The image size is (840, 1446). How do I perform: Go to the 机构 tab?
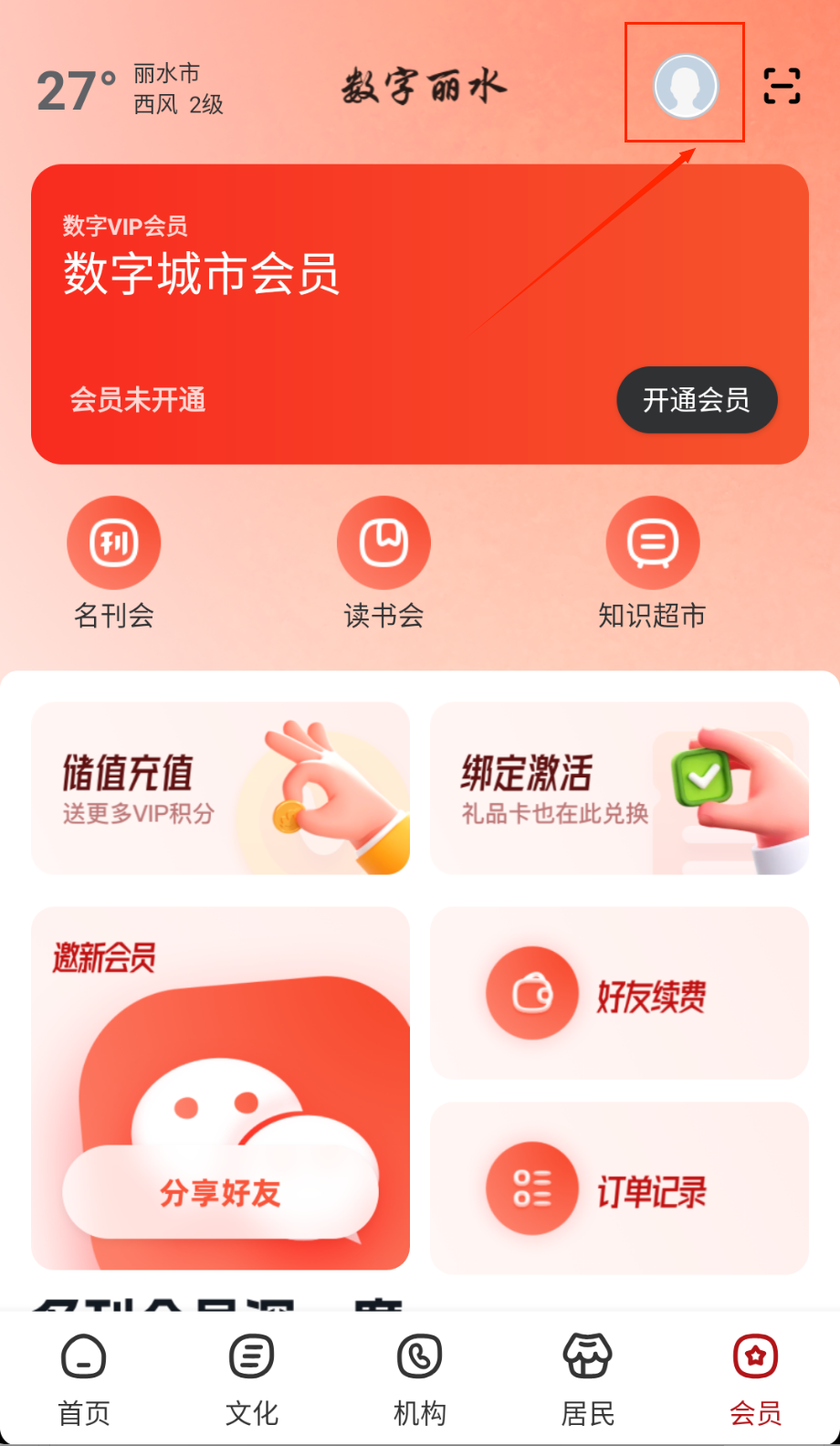click(x=420, y=1379)
